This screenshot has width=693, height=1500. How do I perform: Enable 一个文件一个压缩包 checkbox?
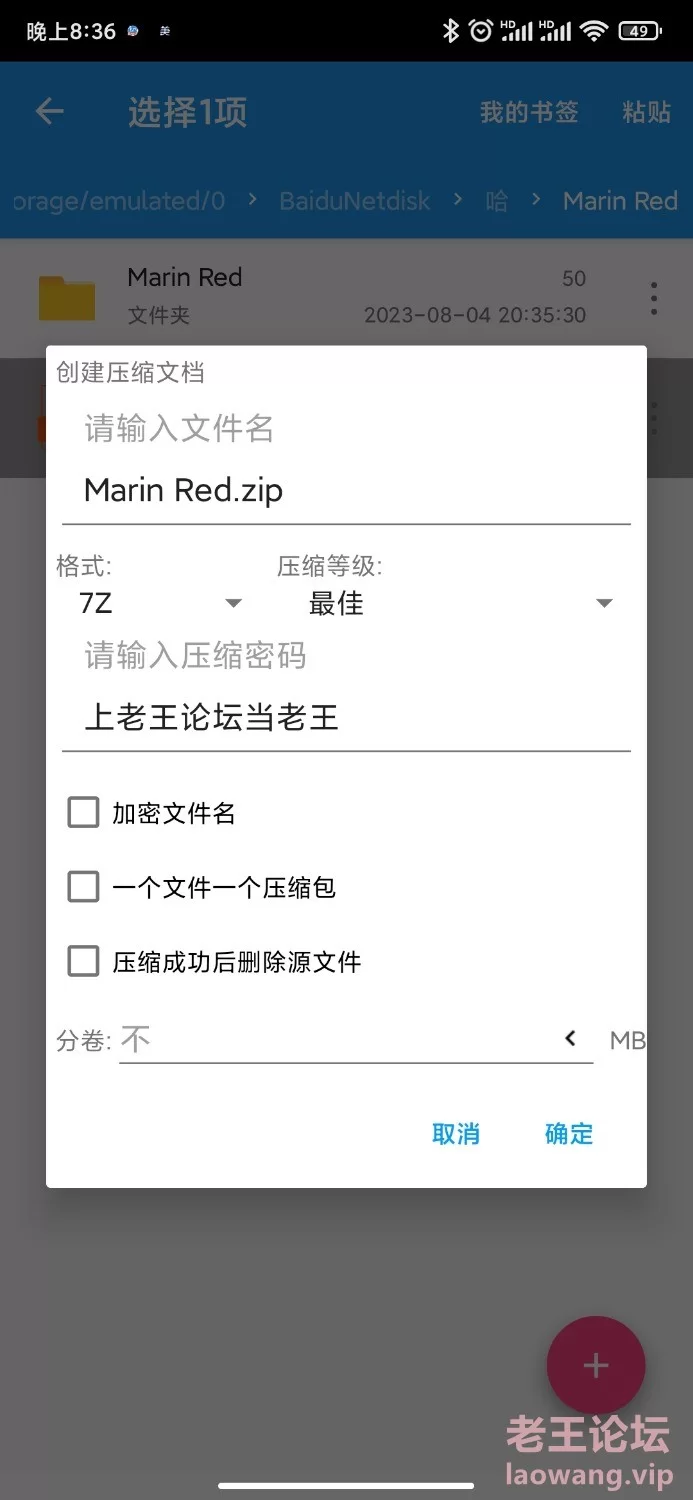tap(84, 887)
